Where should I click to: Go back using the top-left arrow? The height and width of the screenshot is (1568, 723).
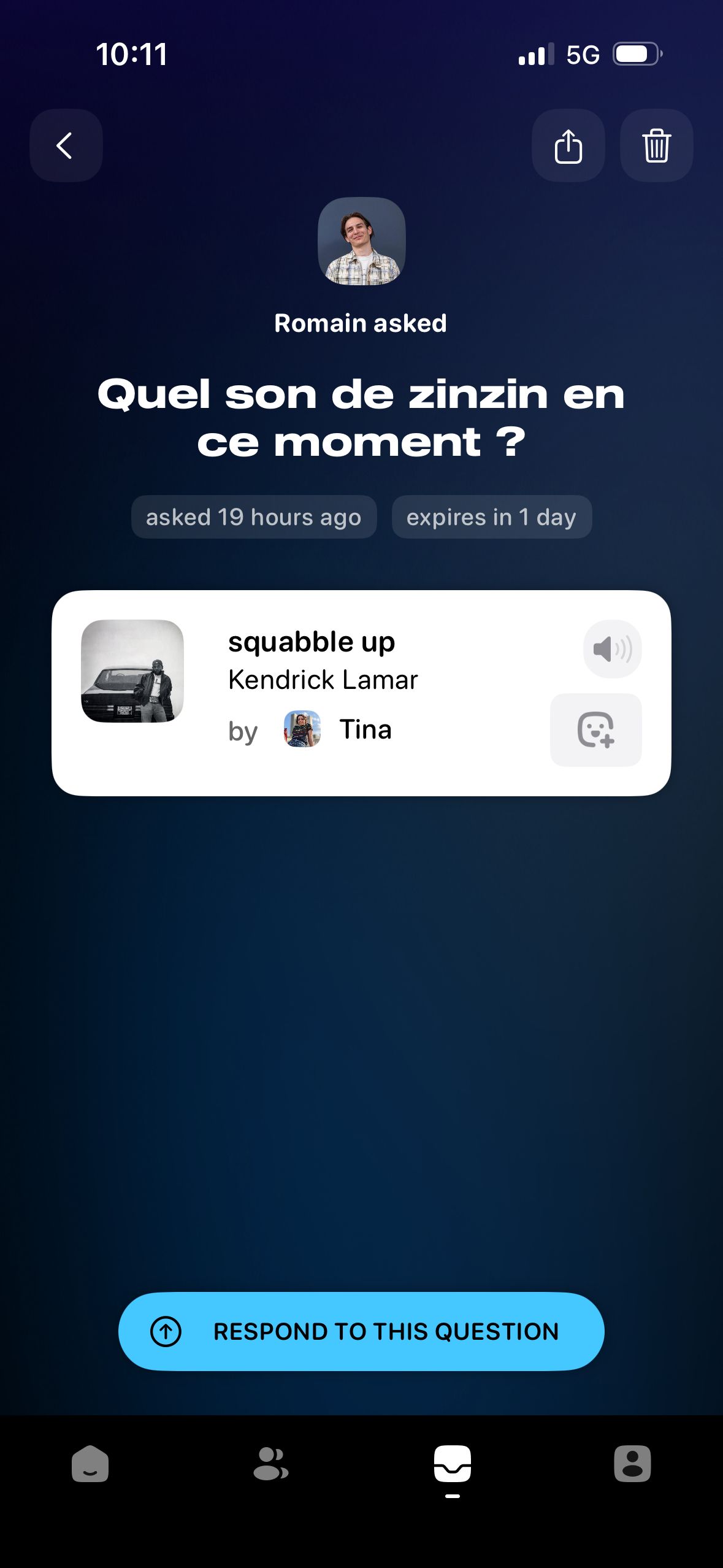66,145
